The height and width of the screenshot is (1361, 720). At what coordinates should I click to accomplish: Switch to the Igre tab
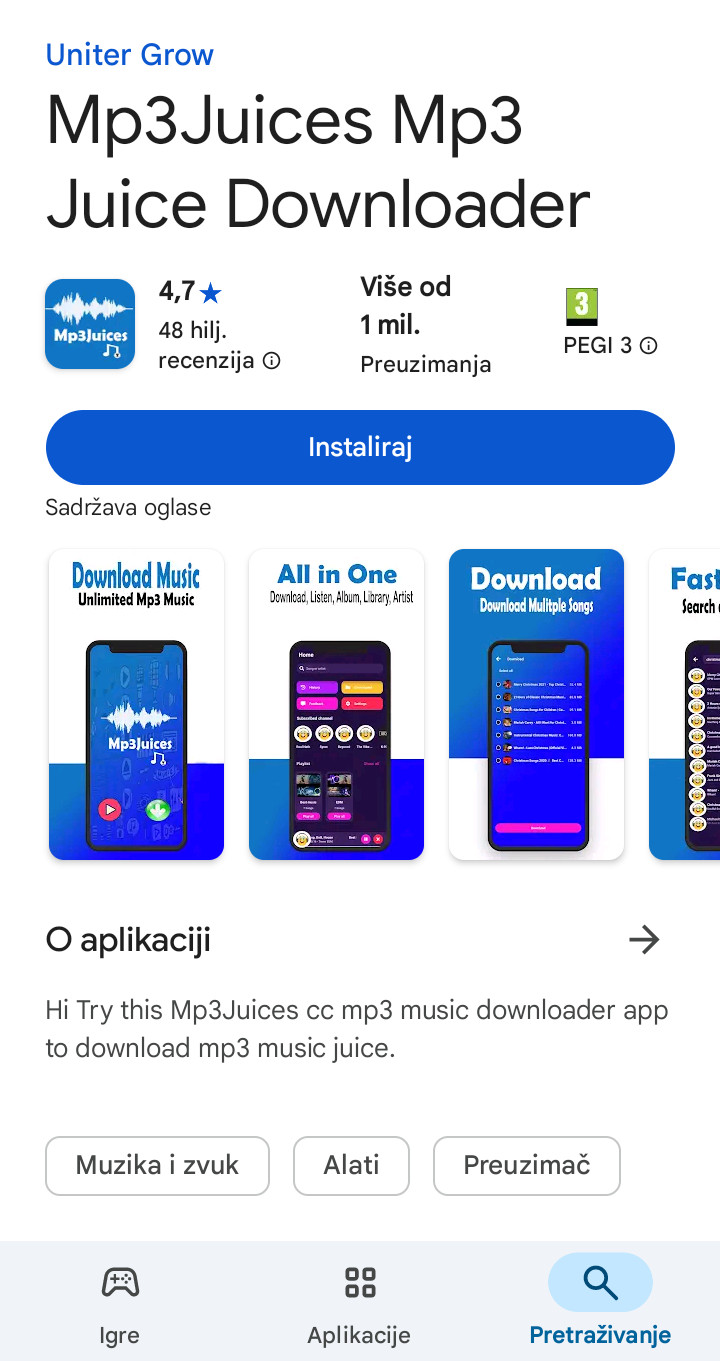click(x=120, y=1301)
